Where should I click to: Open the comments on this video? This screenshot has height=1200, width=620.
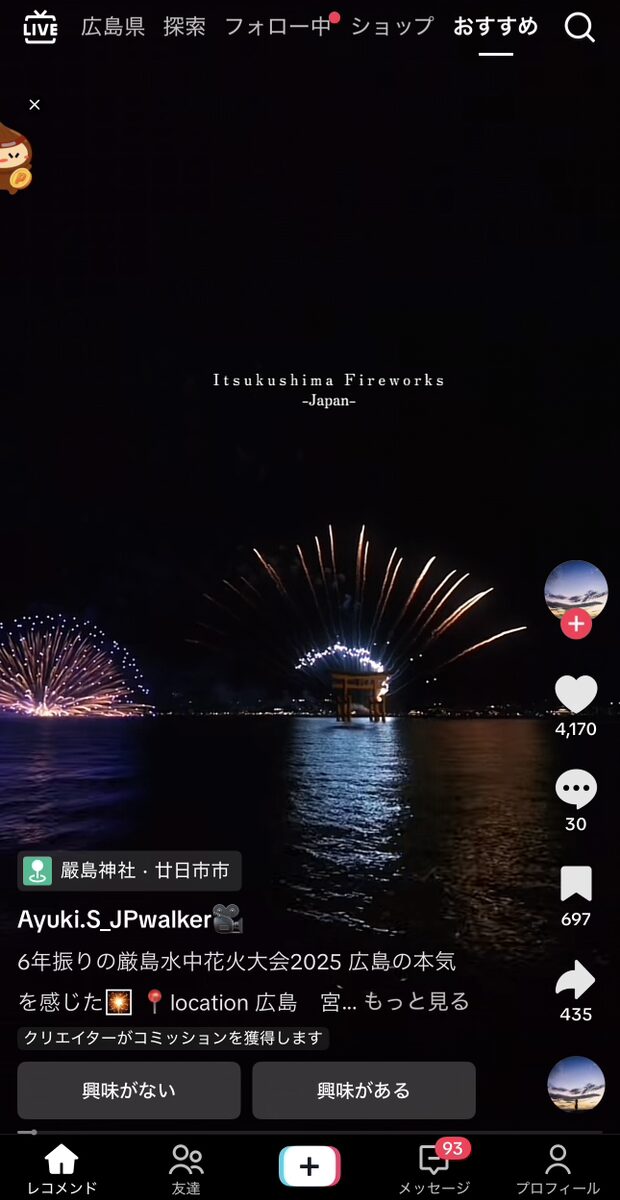click(576, 790)
